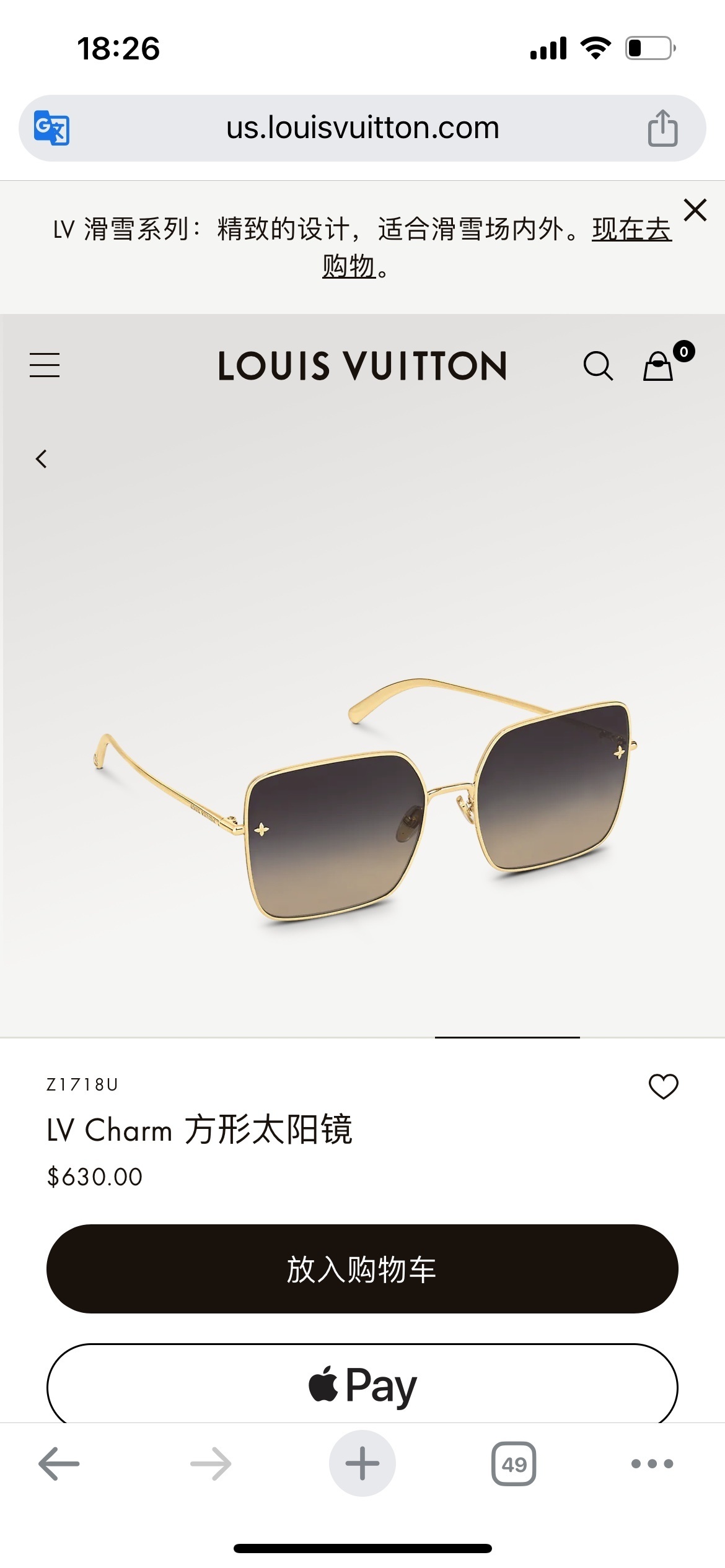The height and width of the screenshot is (1568, 725).
Task: Open the site search magnifier
Action: point(598,365)
